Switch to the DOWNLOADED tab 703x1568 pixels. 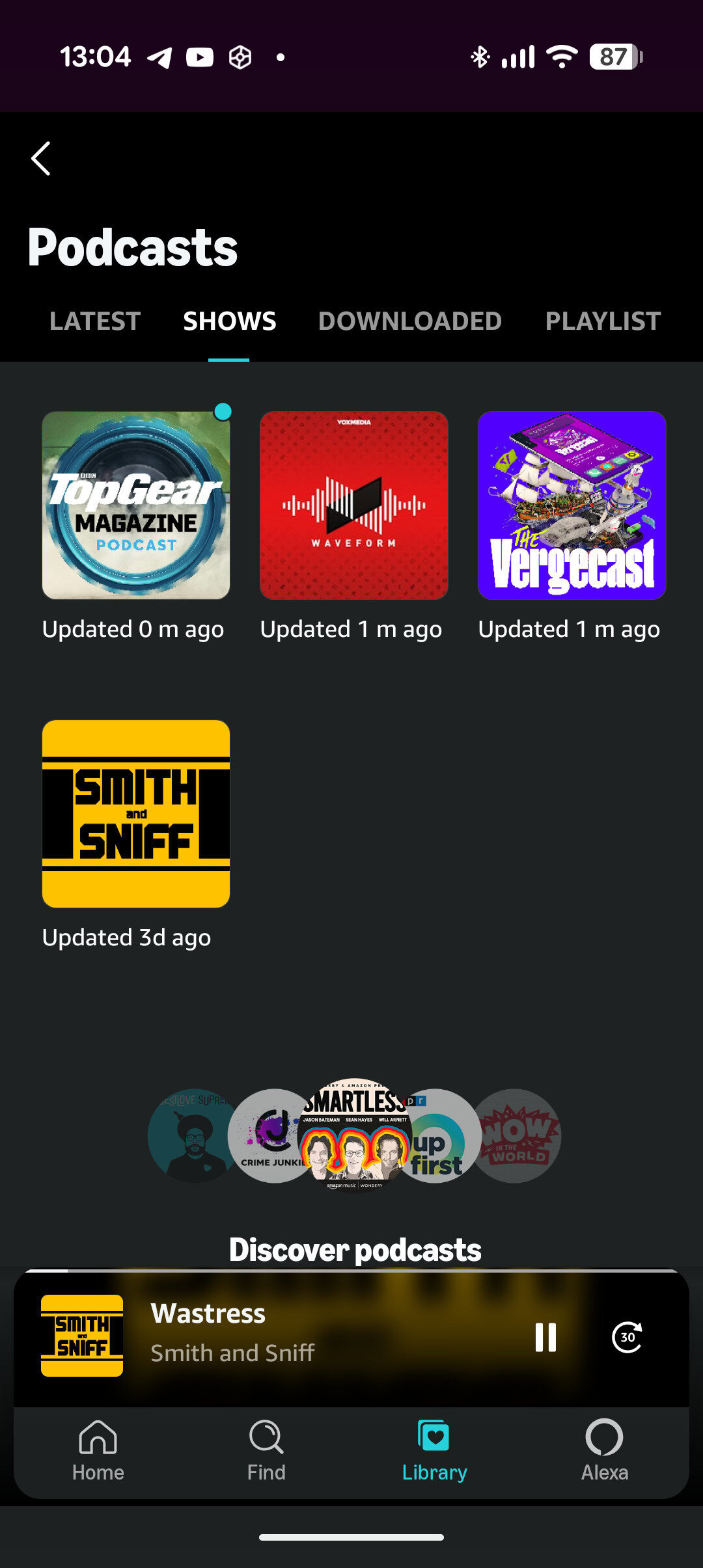pyautogui.click(x=409, y=321)
